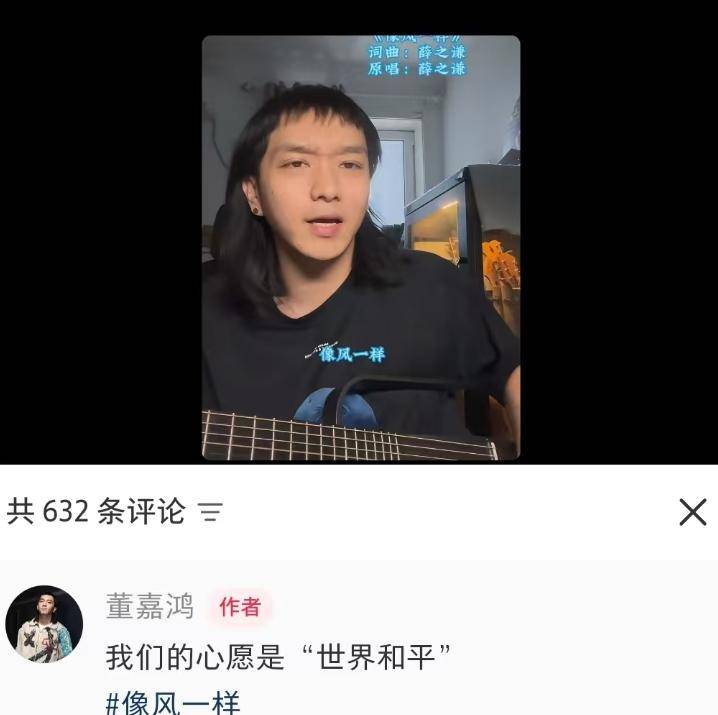Open 董嘉鸿's profile avatar

point(44,623)
